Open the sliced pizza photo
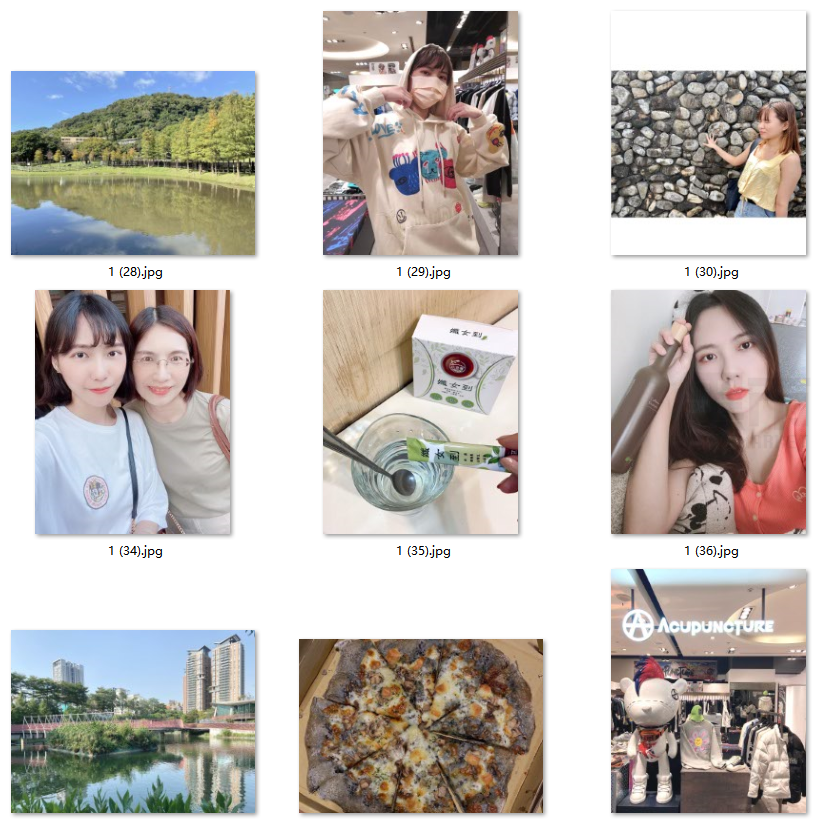This screenshot has width=819, height=819. point(420,725)
